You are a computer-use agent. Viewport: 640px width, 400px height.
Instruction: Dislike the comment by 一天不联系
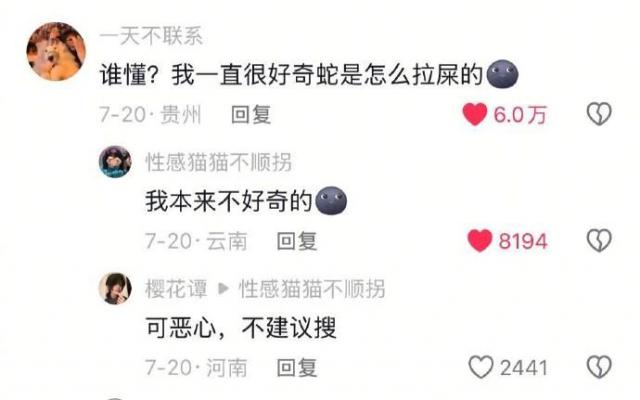(598, 115)
